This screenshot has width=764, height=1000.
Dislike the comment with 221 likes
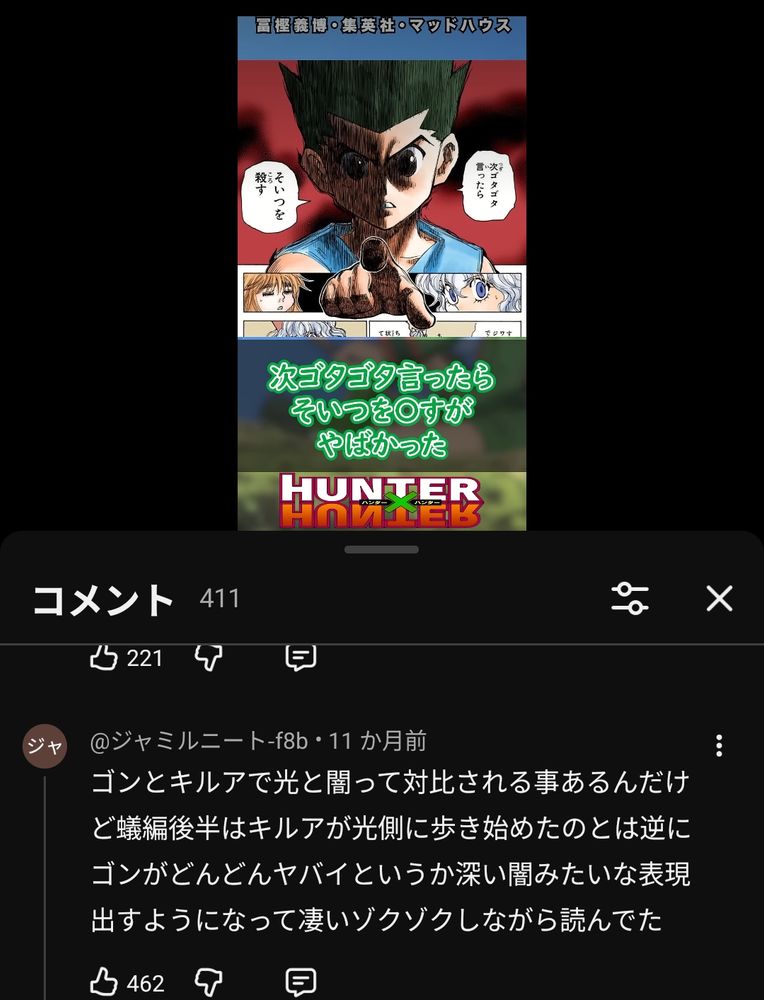208,657
